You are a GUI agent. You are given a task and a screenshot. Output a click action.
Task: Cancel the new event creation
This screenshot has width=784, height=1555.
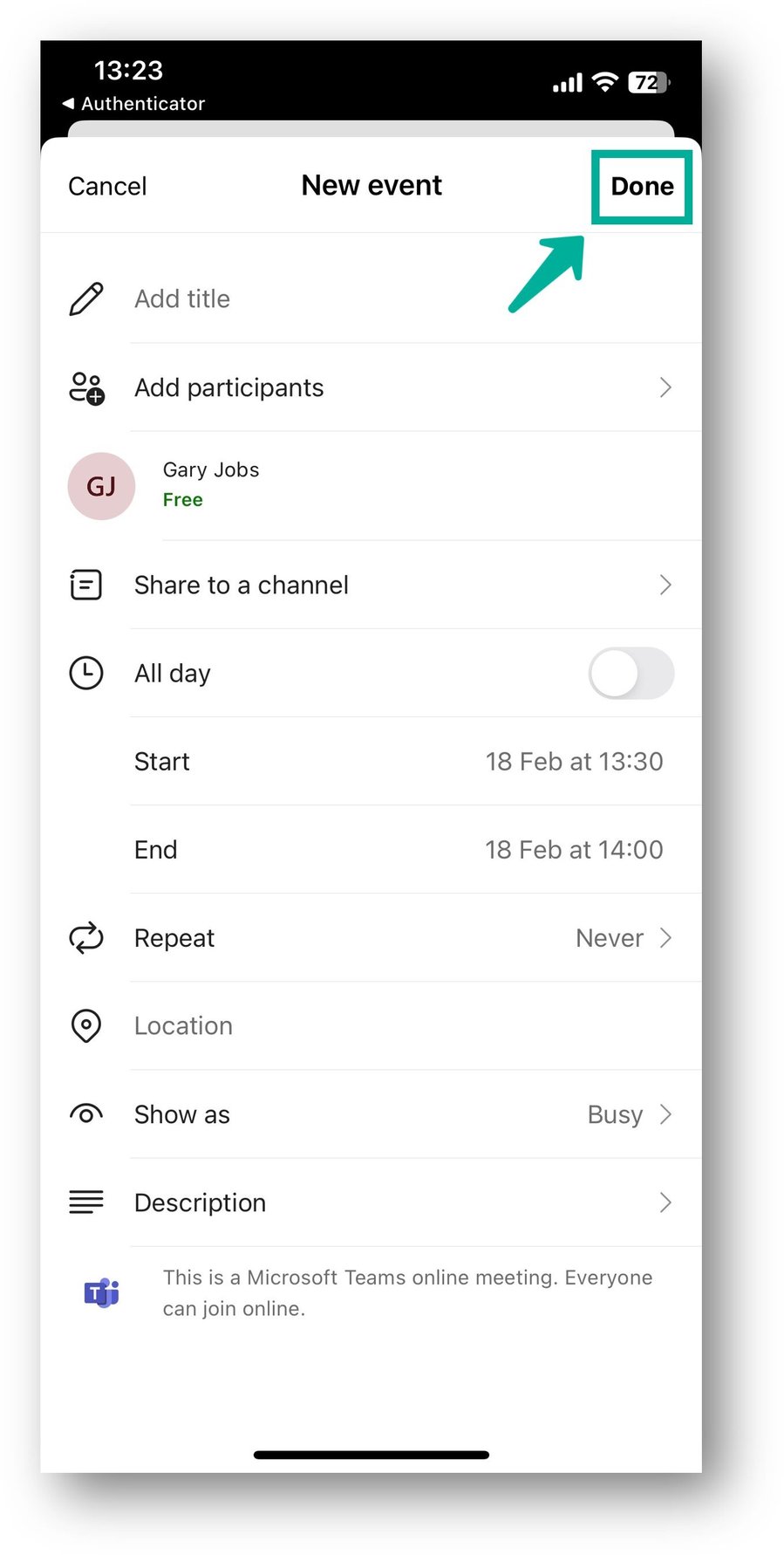coord(106,186)
